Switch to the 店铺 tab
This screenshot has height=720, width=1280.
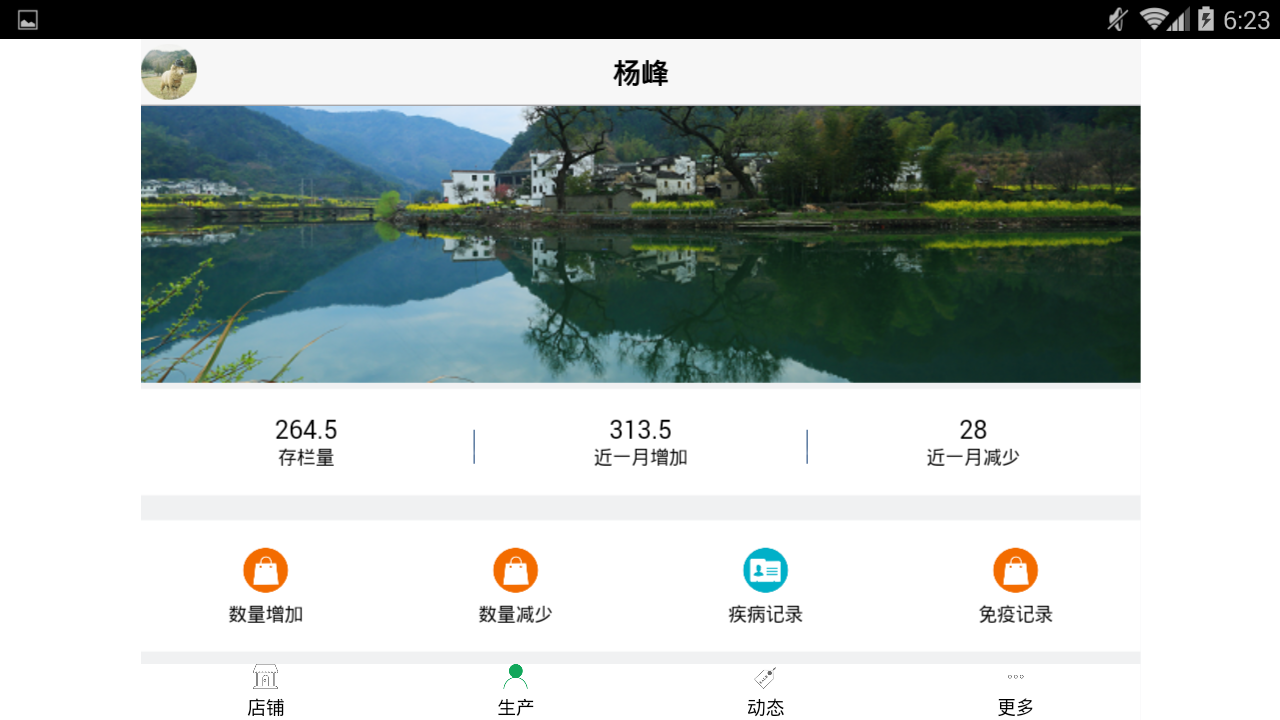click(266, 691)
